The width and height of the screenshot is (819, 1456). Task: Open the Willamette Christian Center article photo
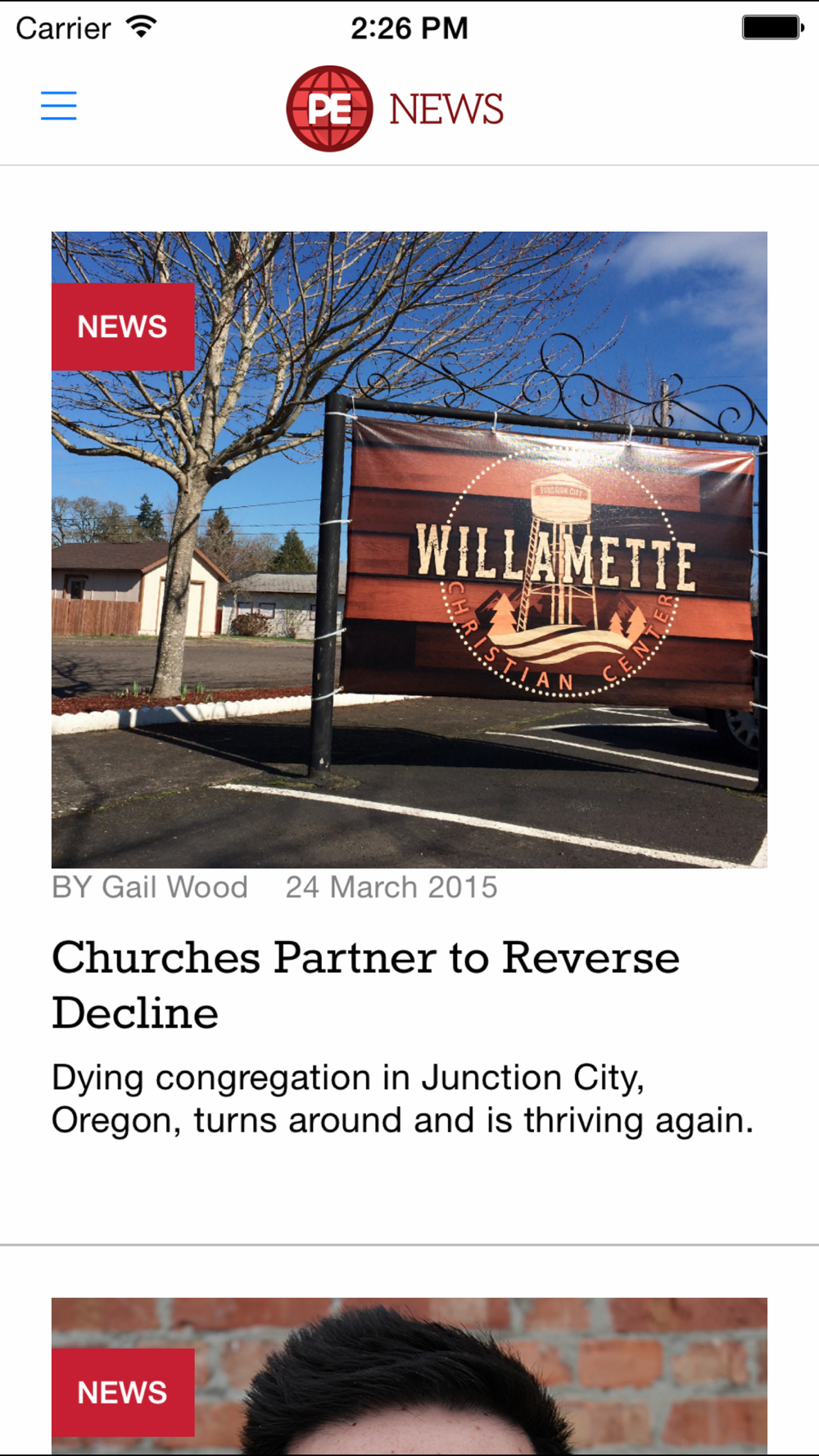coord(409,549)
